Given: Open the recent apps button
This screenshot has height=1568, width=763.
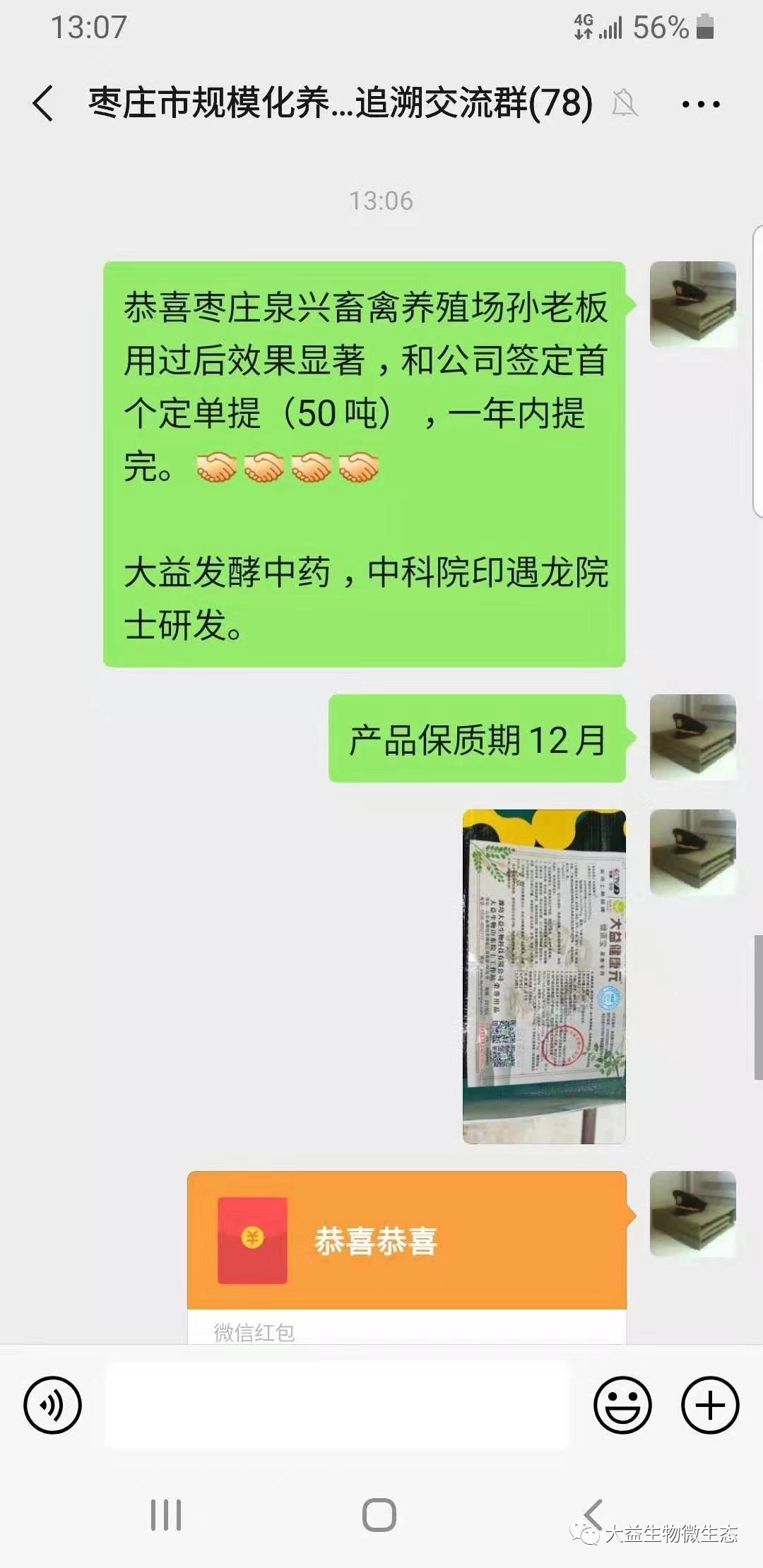Looking at the screenshot, I should point(166,1514).
